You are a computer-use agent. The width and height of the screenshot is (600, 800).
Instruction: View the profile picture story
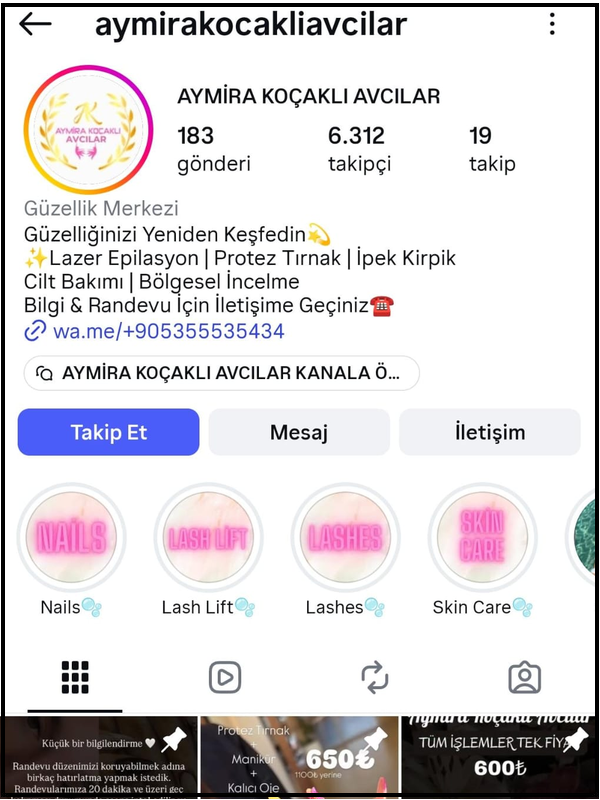(x=88, y=130)
